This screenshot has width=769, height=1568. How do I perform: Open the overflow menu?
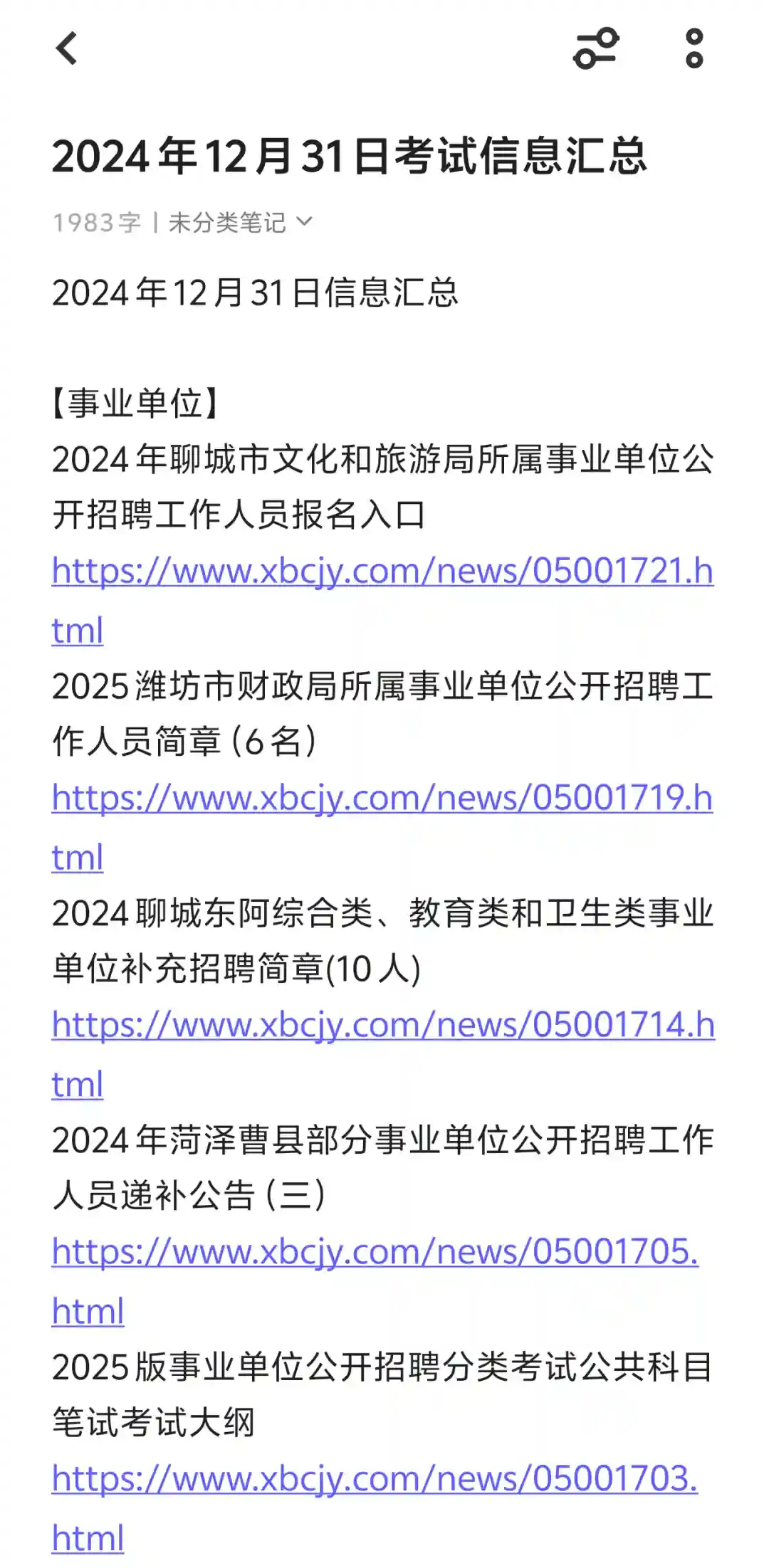click(694, 49)
